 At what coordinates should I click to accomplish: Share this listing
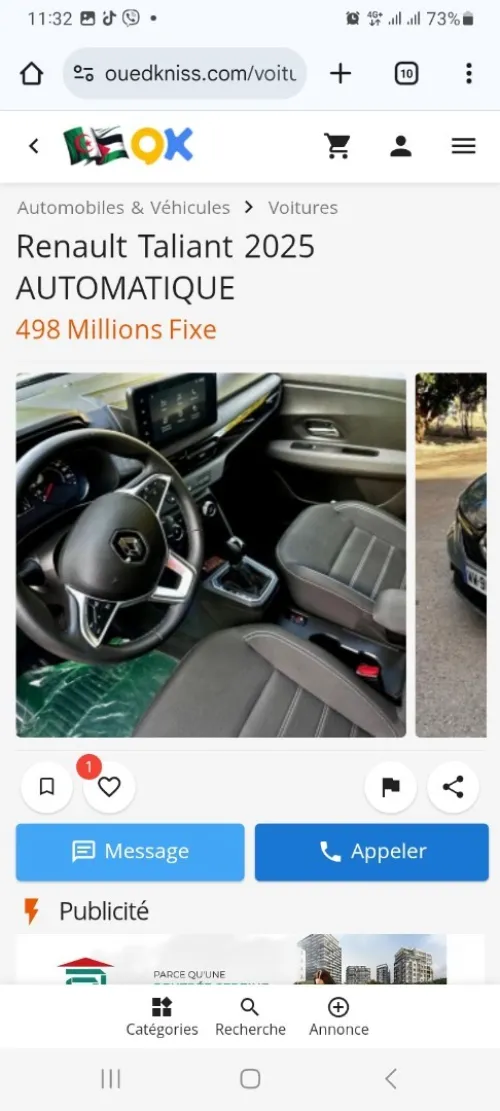coord(453,786)
